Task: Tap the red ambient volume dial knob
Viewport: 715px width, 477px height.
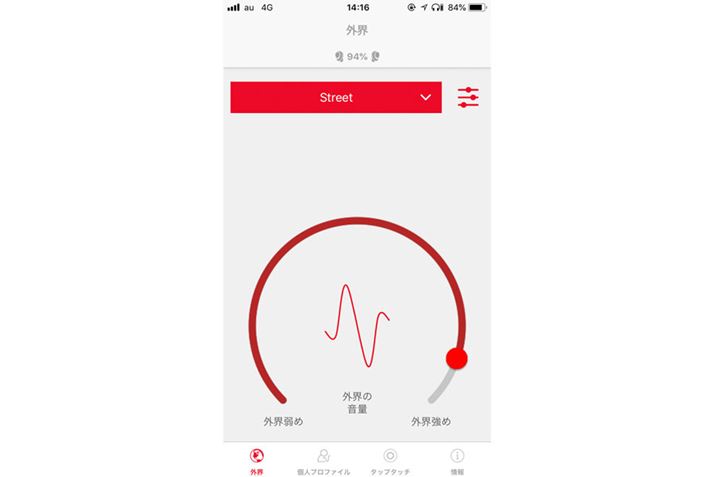Action: tap(457, 358)
